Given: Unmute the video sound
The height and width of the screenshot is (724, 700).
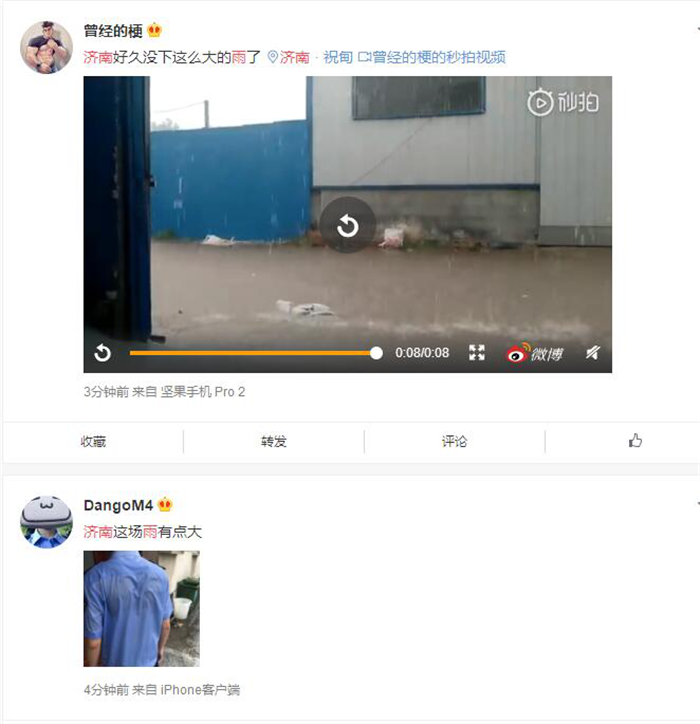Looking at the screenshot, I should 593,353.
